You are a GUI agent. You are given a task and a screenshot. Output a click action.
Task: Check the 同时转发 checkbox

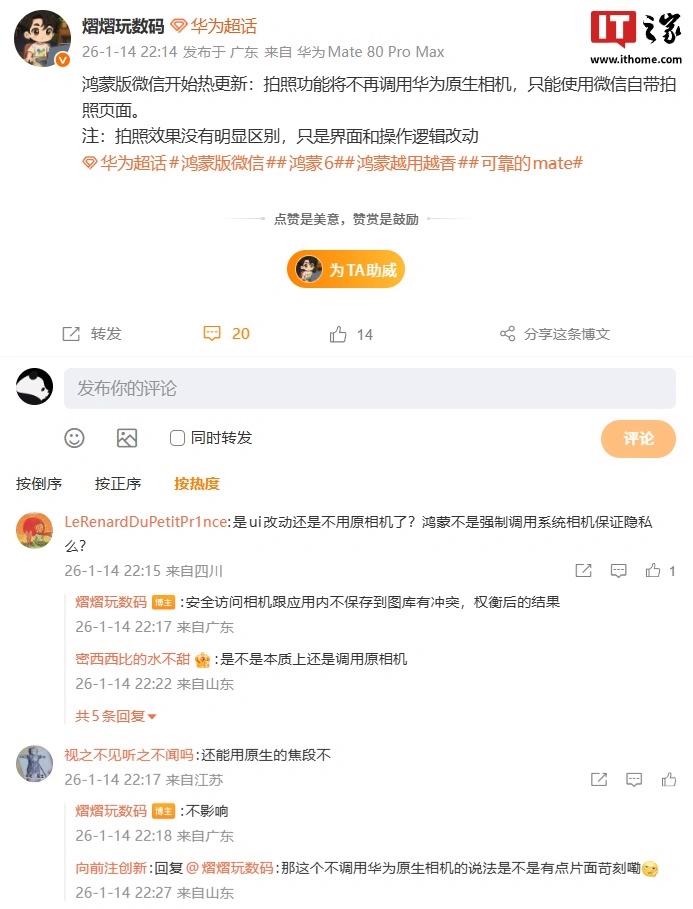tap(178, 438)
